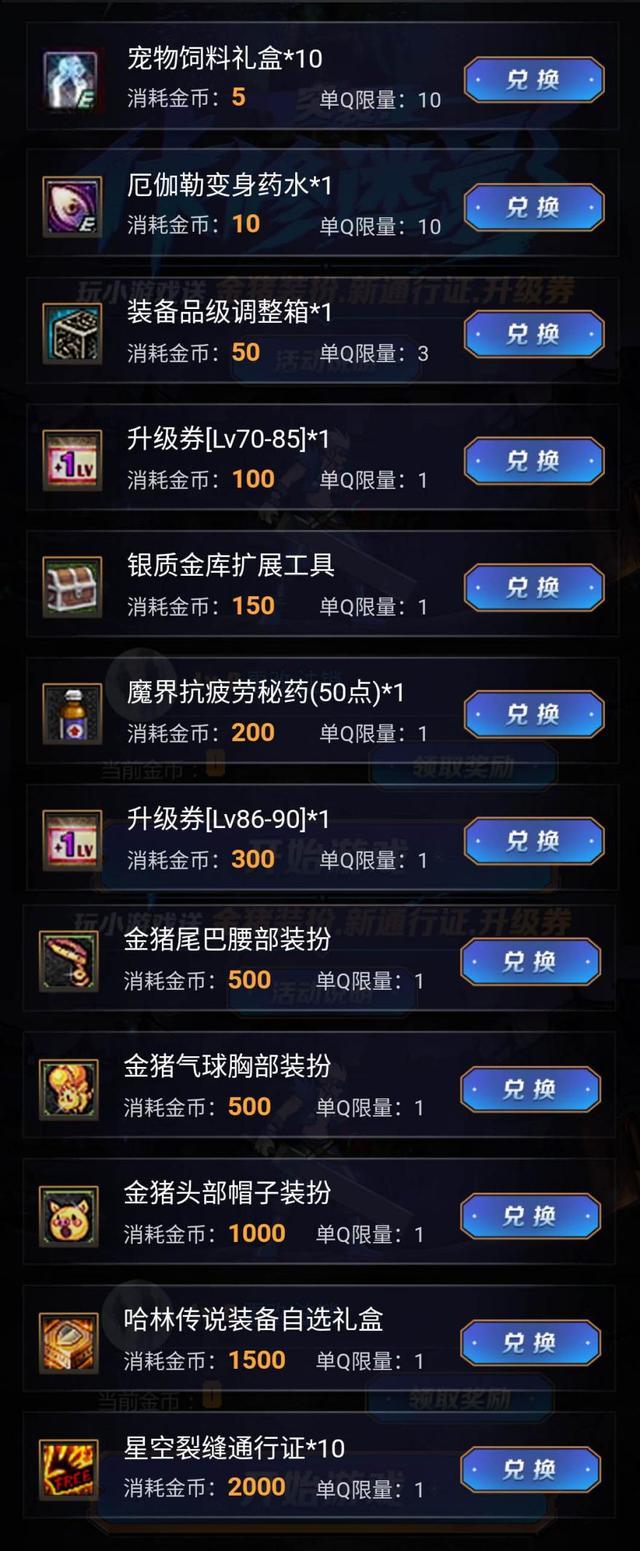Redeem 升级券[Lv70-85]*1
This screenshot has width=640, height=1551.
tap(534, 460)
